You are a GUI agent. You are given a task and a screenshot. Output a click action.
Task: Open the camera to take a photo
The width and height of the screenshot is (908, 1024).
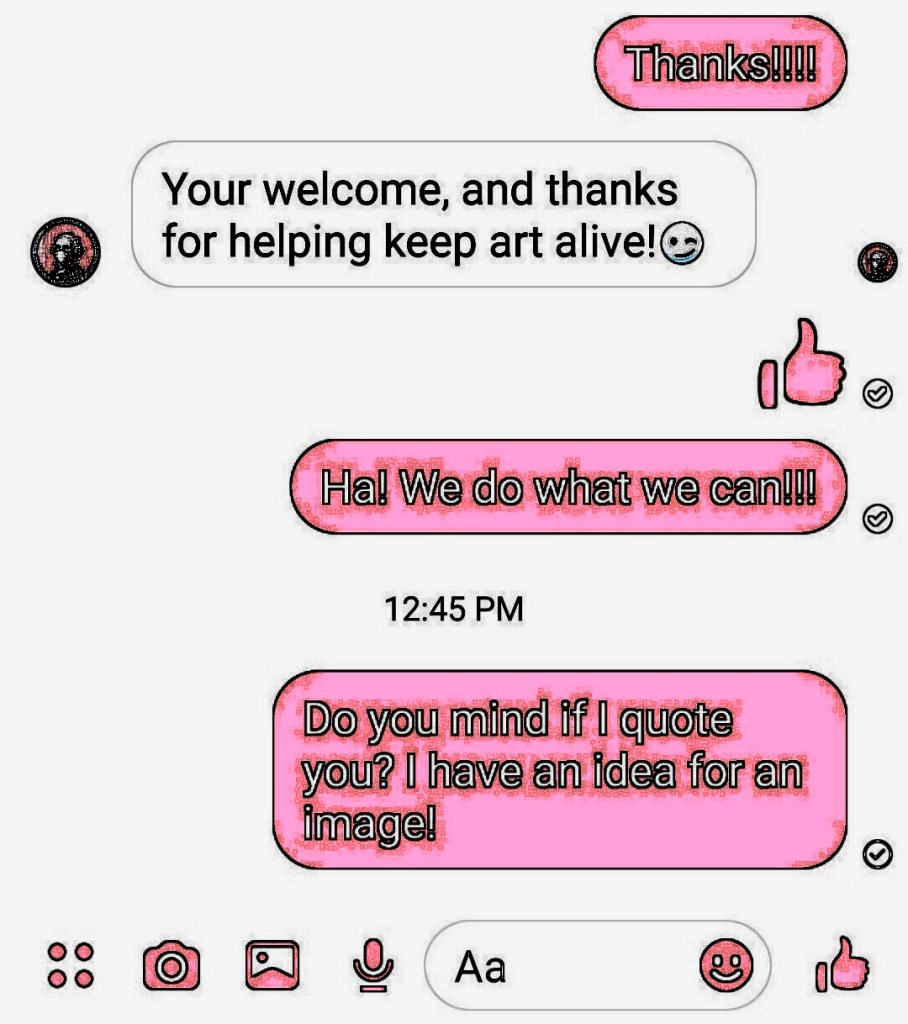[x=171, y=966]
